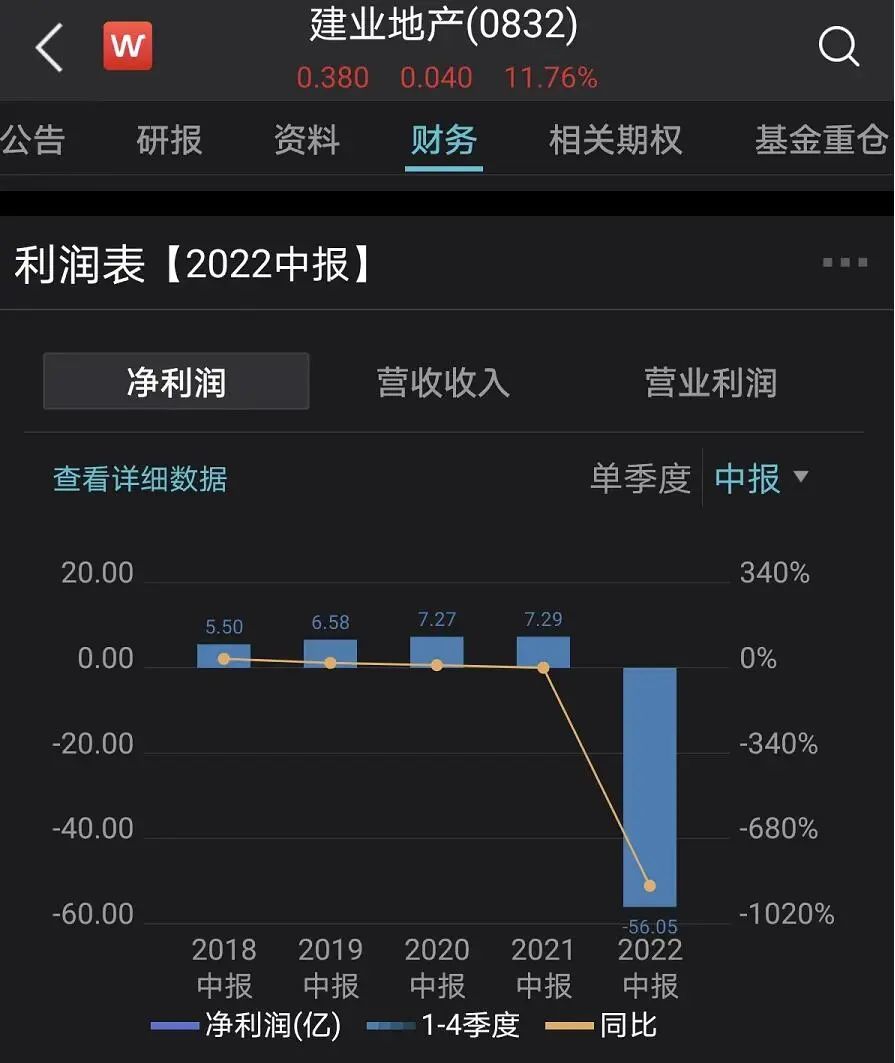Tap the Wind app logo icon
Screen dimensions: 895x1063
point(127,45)
